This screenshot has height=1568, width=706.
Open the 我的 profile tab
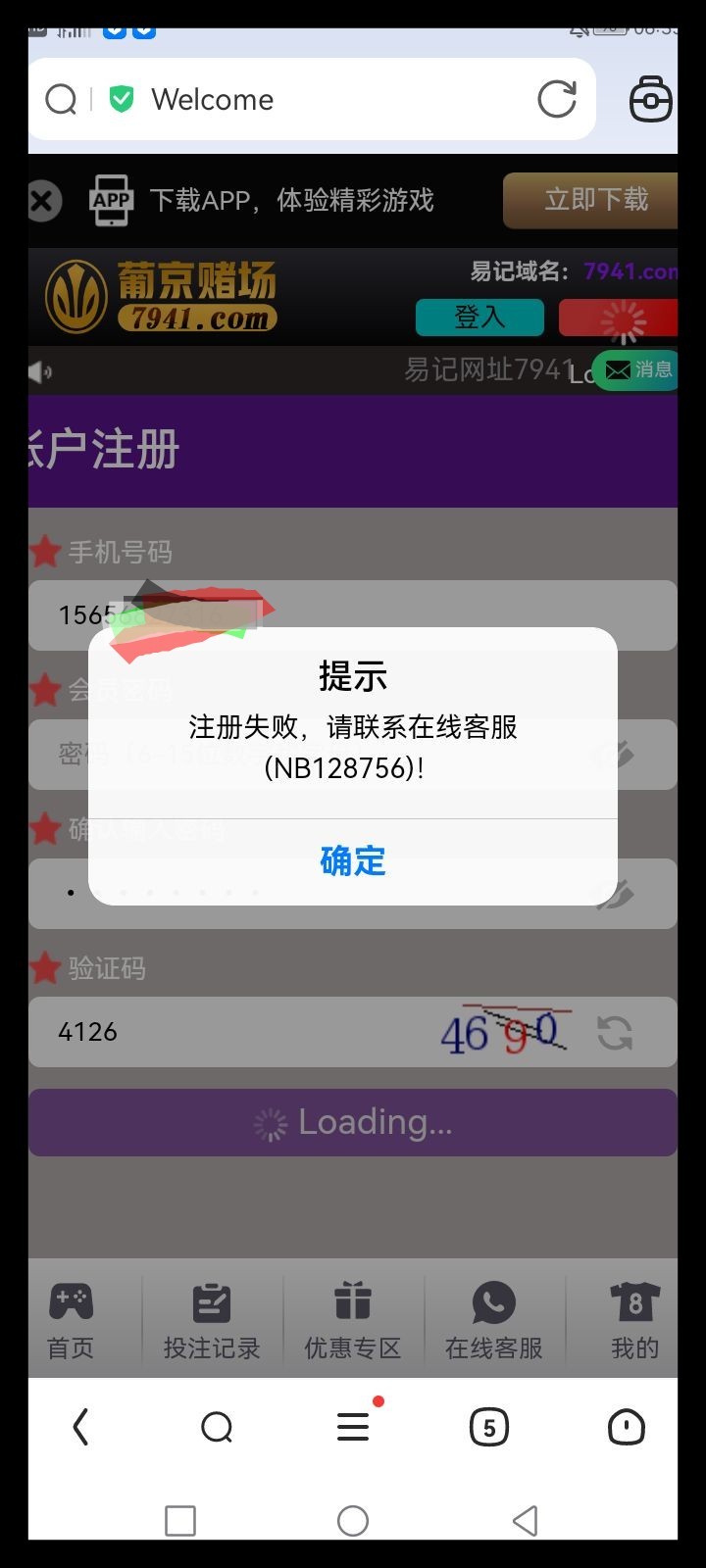pos(634,1320)
